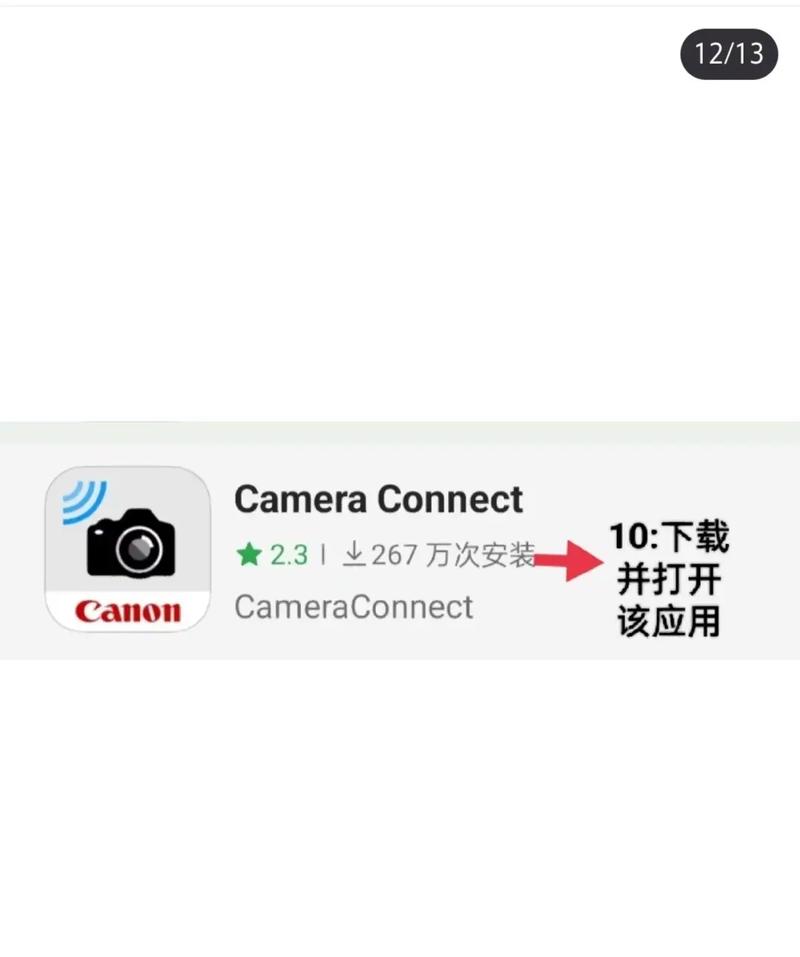Tap the download arrow icon before install count

click(x=355, y=553)
